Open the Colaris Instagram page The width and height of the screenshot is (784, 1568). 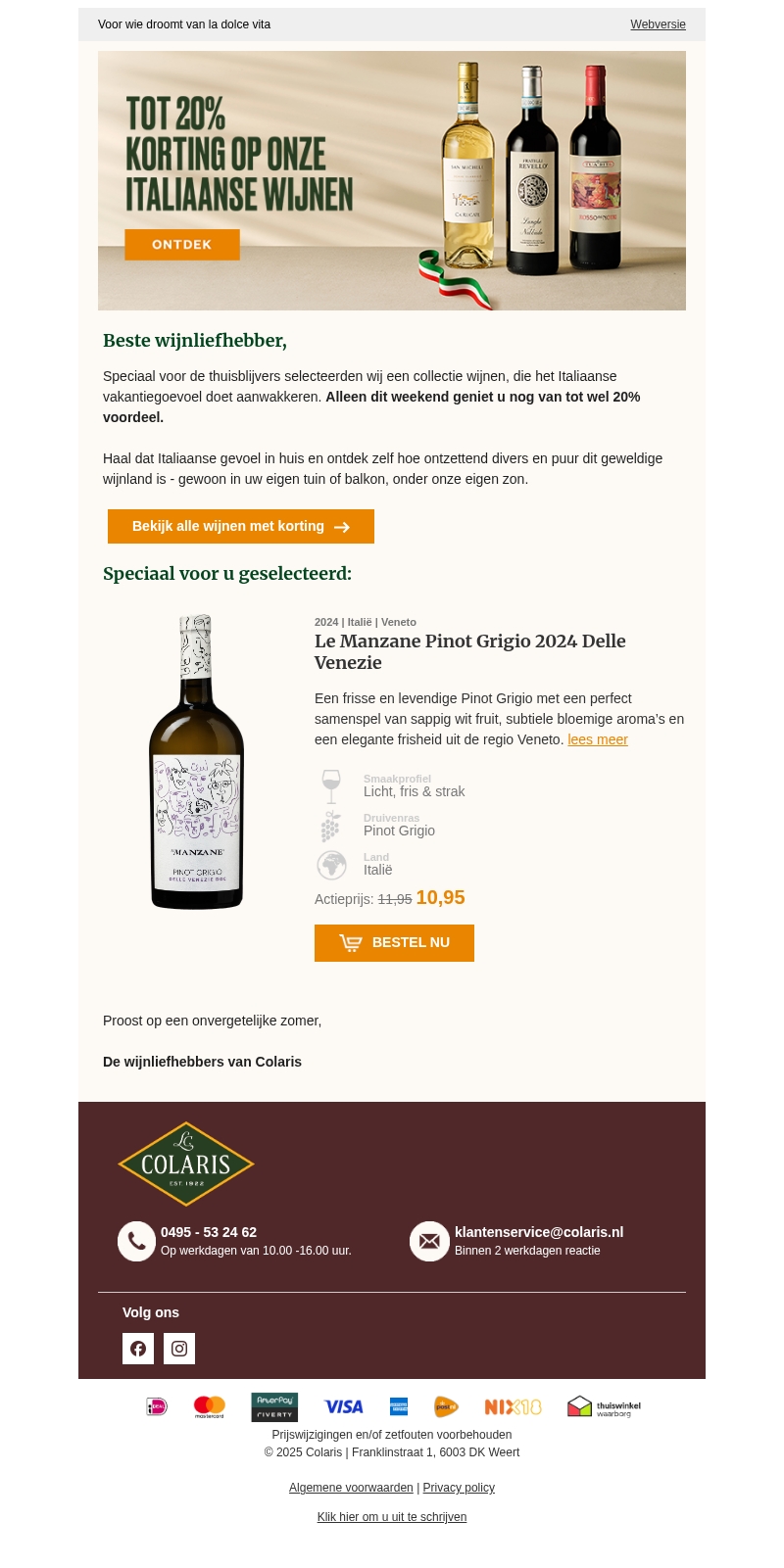(x=179, y=1349)
